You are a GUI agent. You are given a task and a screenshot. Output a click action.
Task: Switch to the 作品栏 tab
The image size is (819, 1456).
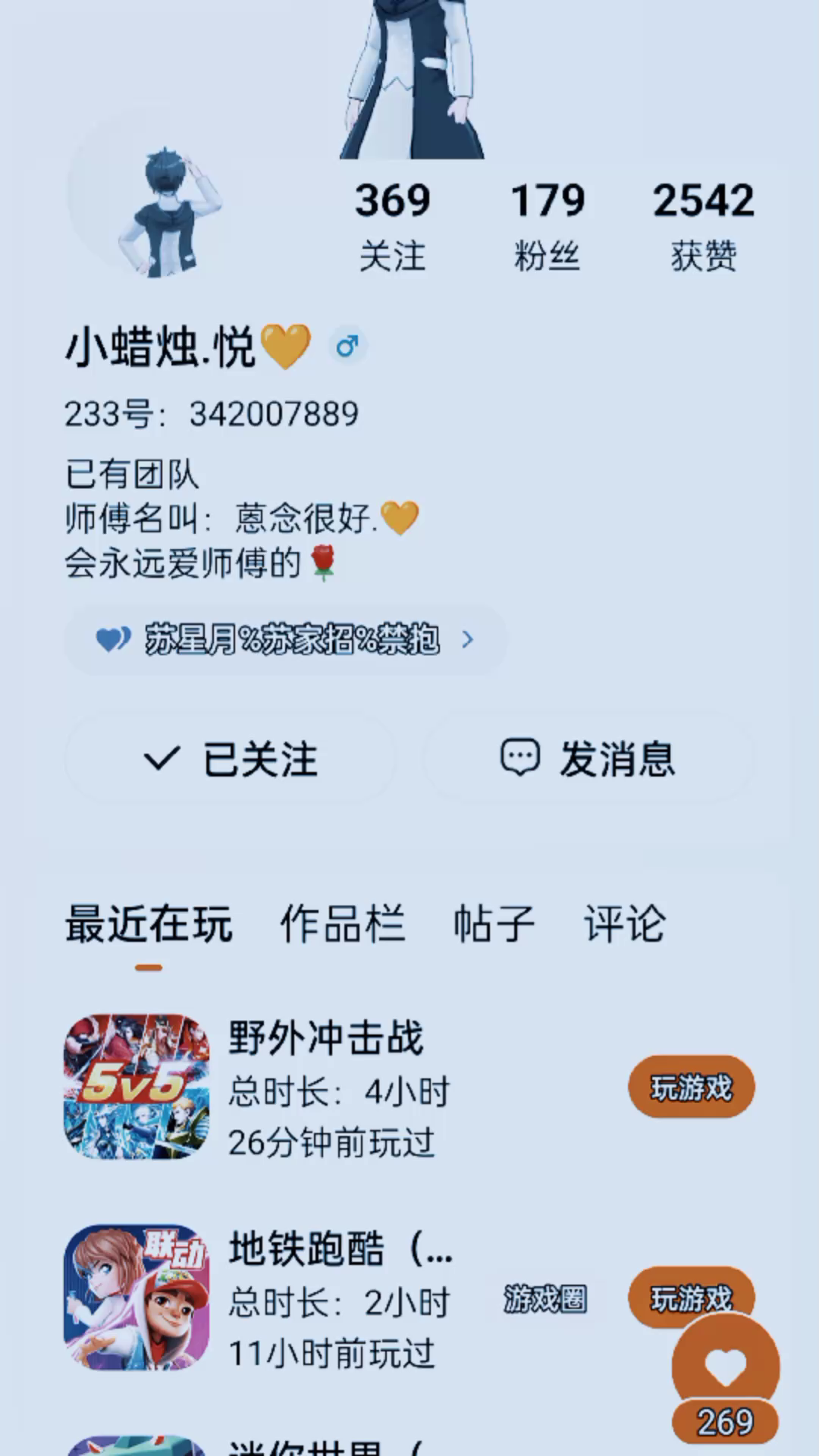[x=342, y=924]
